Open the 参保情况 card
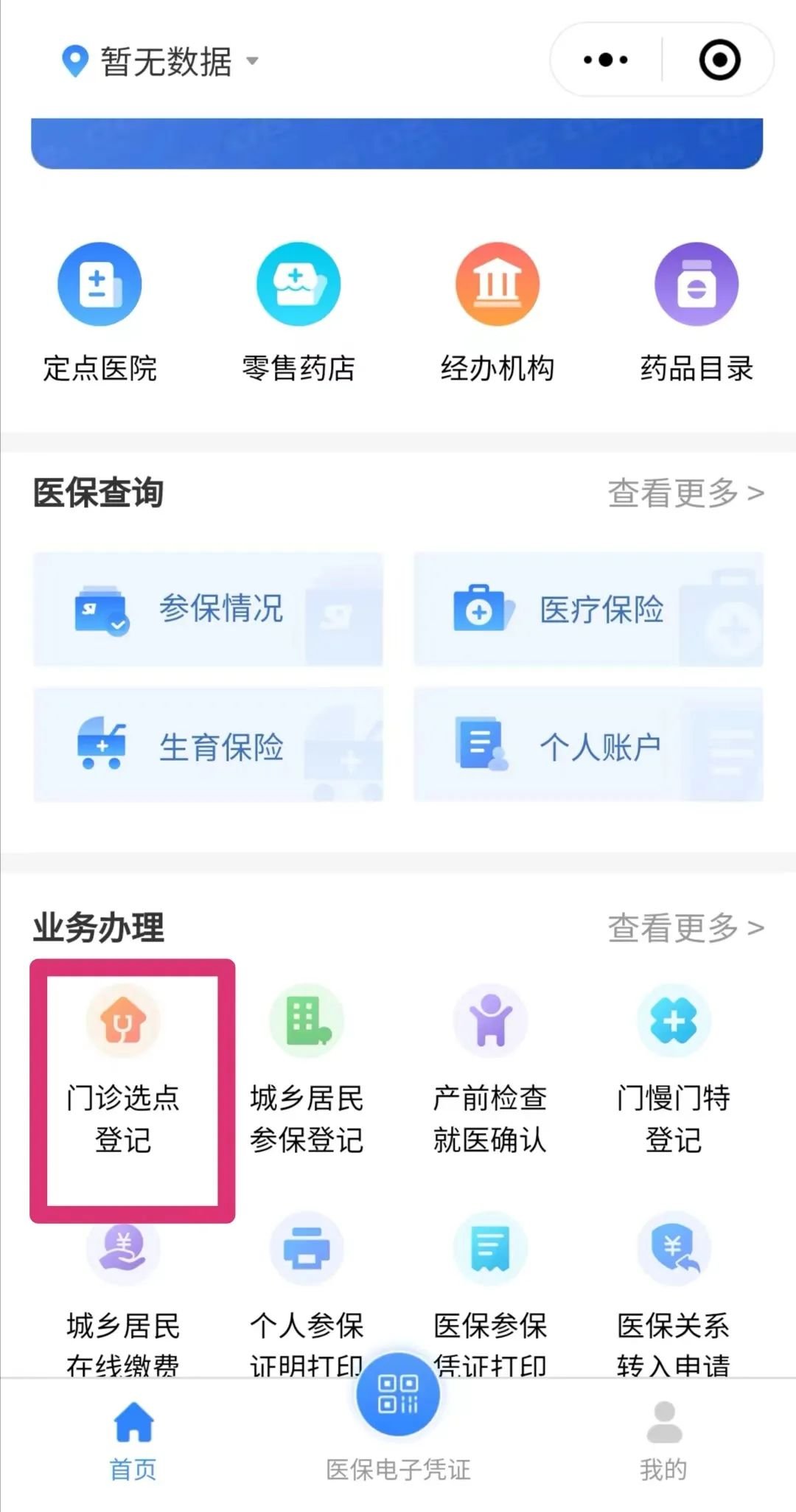 [208, 609]
